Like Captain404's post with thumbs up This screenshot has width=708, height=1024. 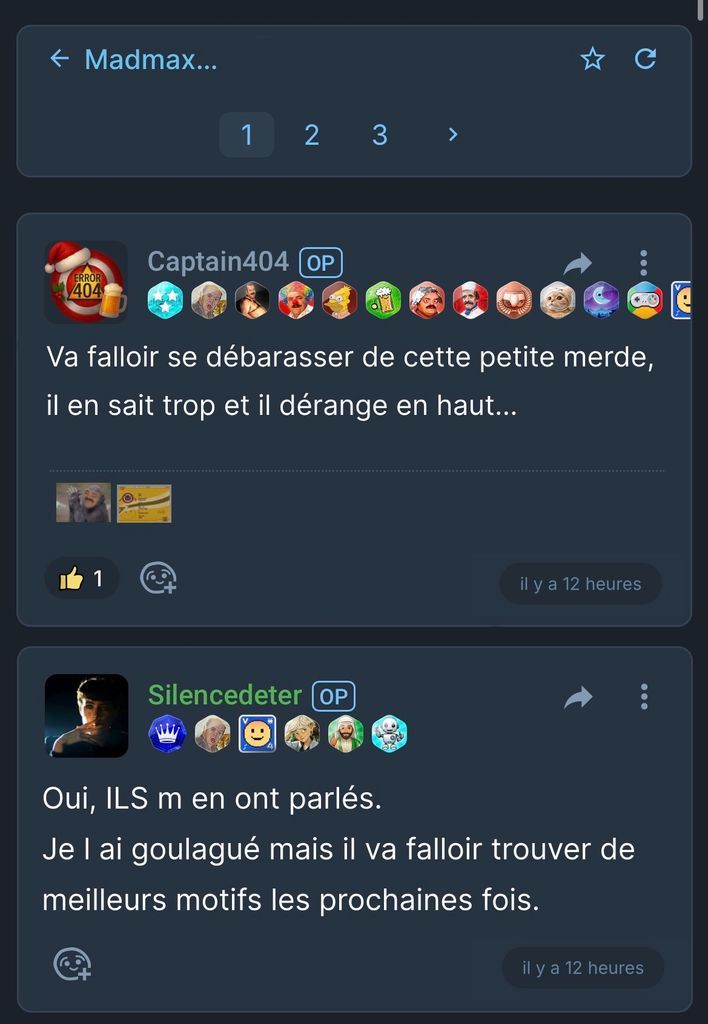pos(81,578)
